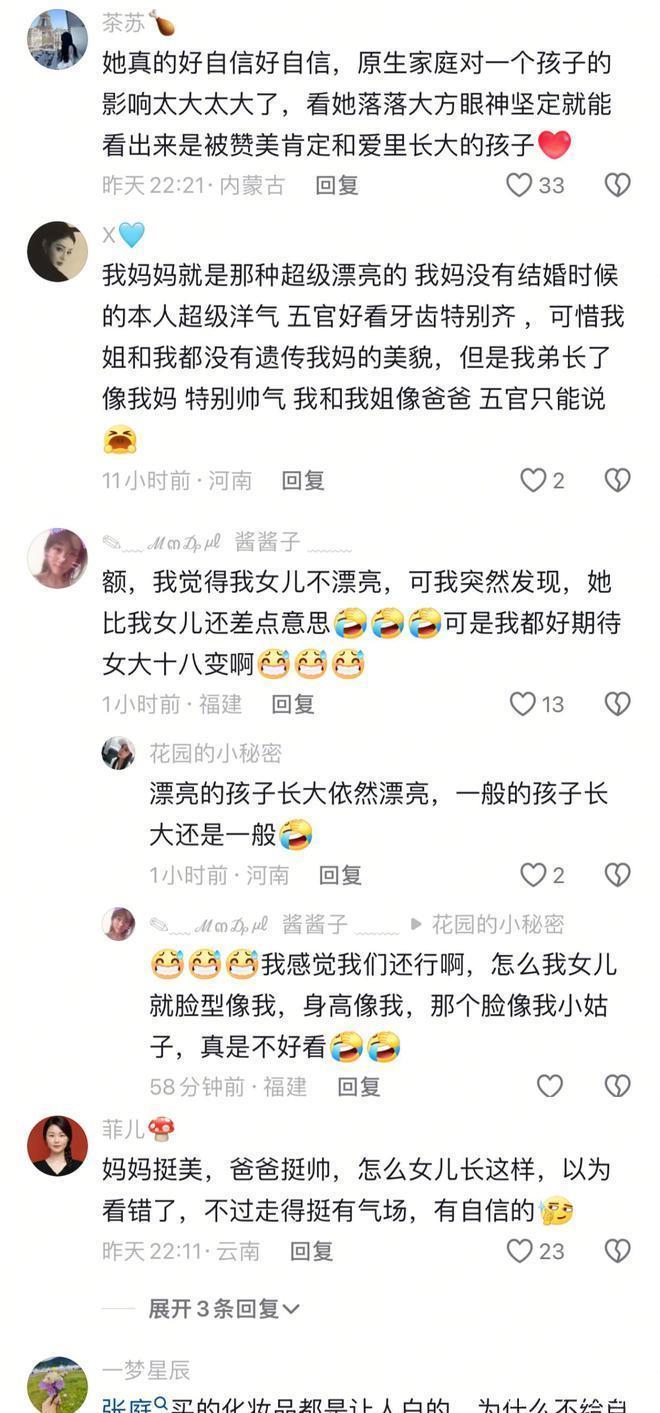Dislike 花园的小秘密's reply

pos(617,875)
